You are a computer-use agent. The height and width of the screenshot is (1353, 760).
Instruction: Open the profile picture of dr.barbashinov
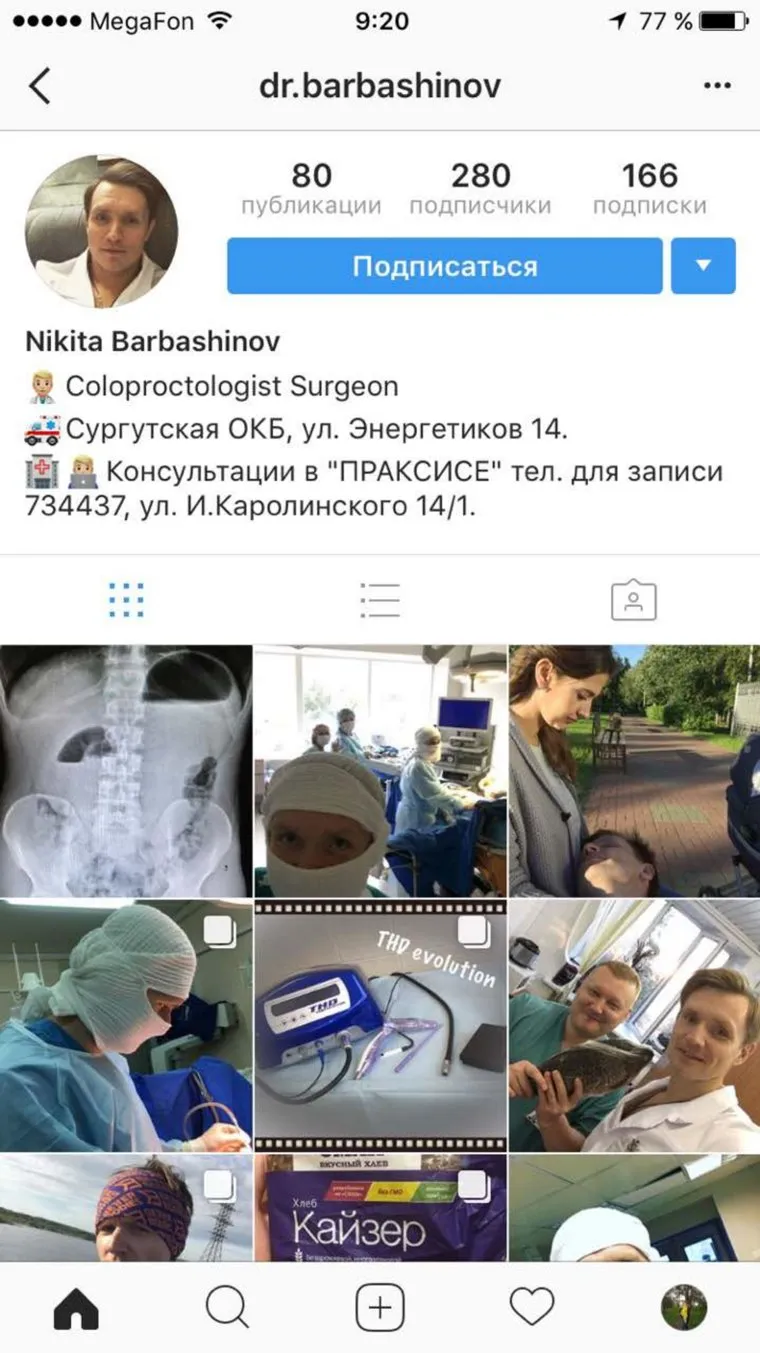click(101, 231)
